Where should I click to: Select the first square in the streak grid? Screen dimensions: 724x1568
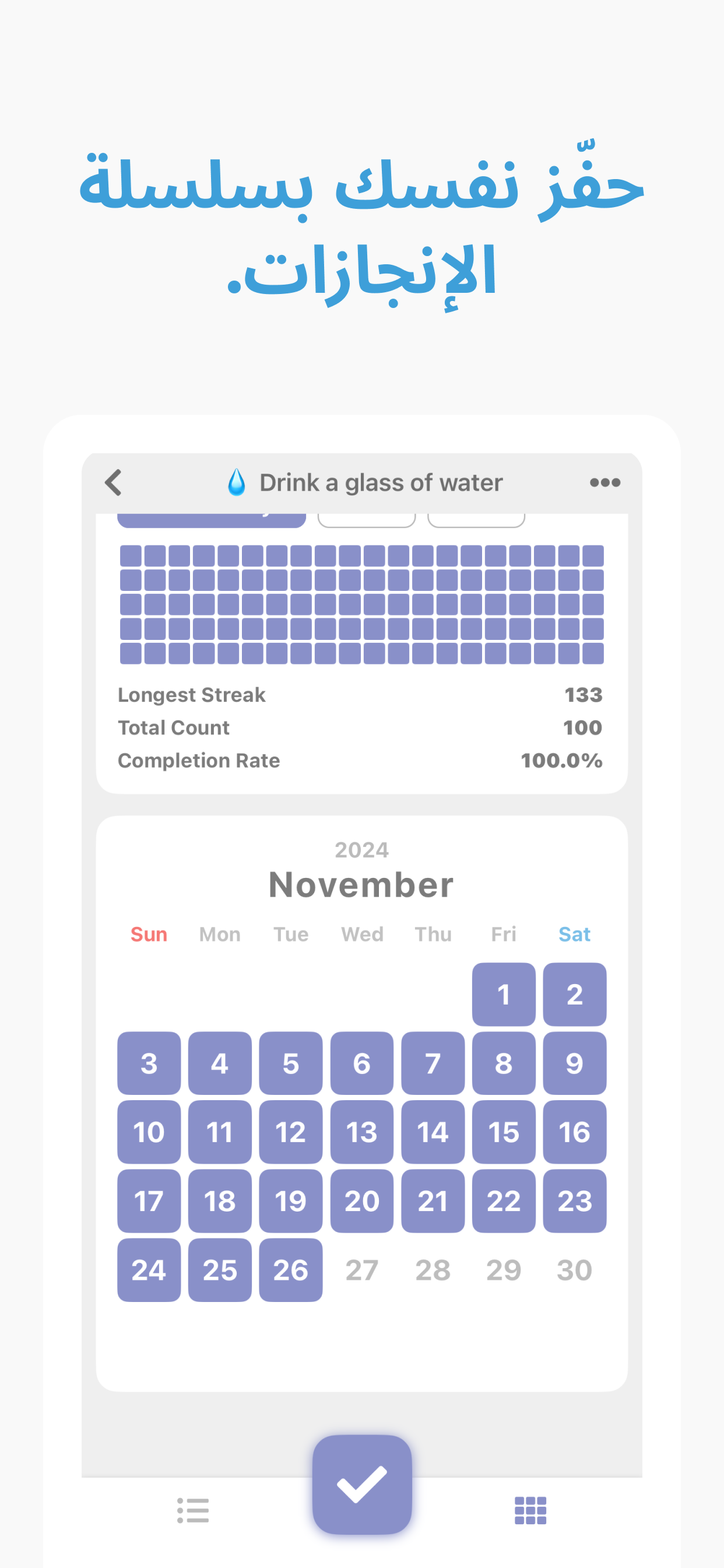point(129,556)
